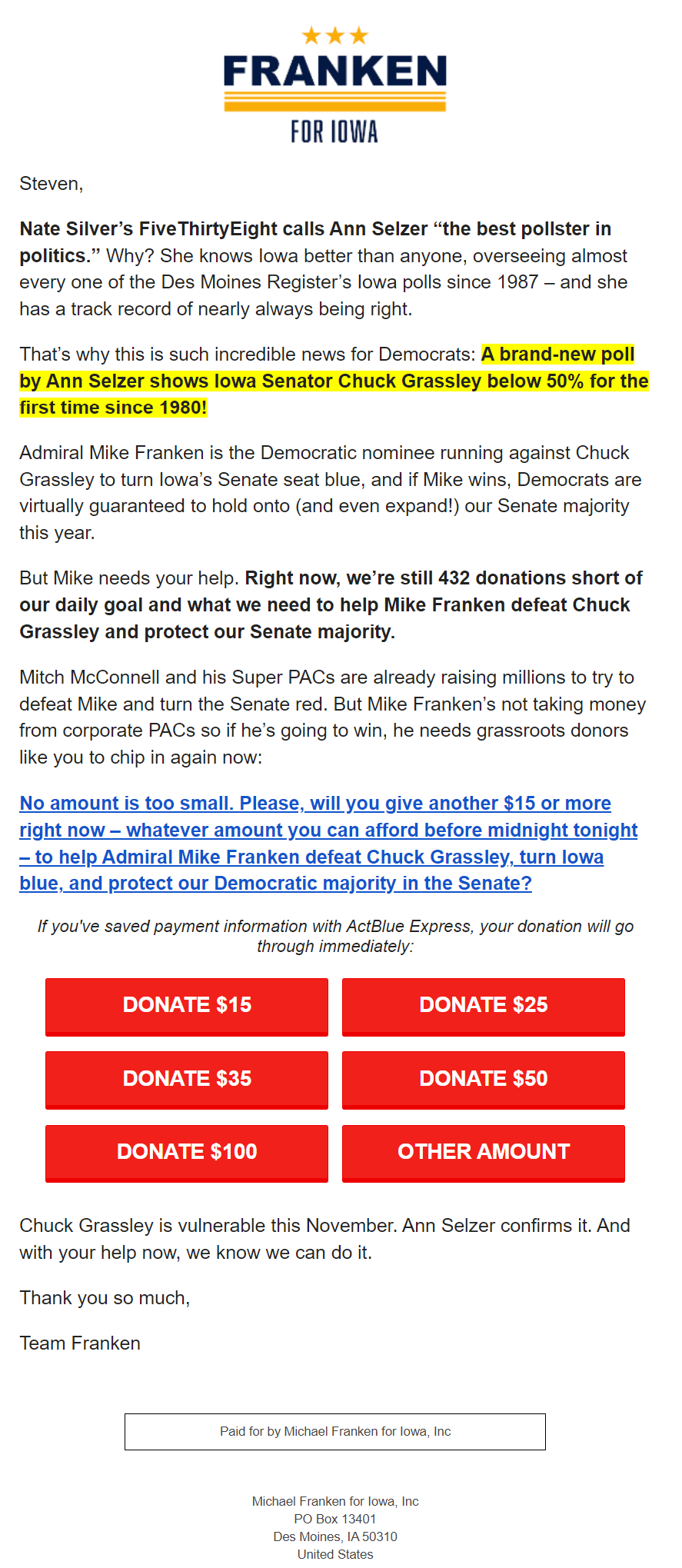Choose the DONATE $35 option
Screen dimensions: 682x1568
tap(187, 1079)
